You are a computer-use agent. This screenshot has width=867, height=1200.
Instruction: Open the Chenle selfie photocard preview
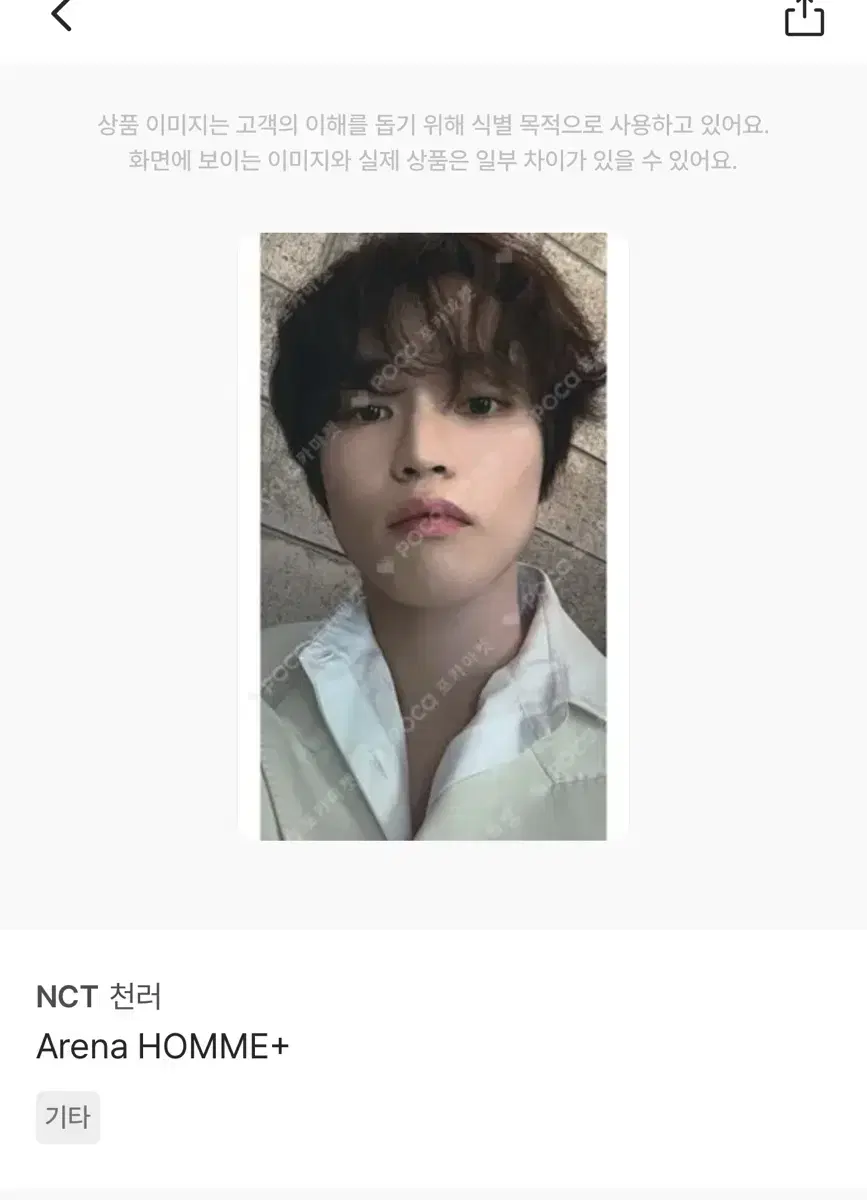(433, 533)
